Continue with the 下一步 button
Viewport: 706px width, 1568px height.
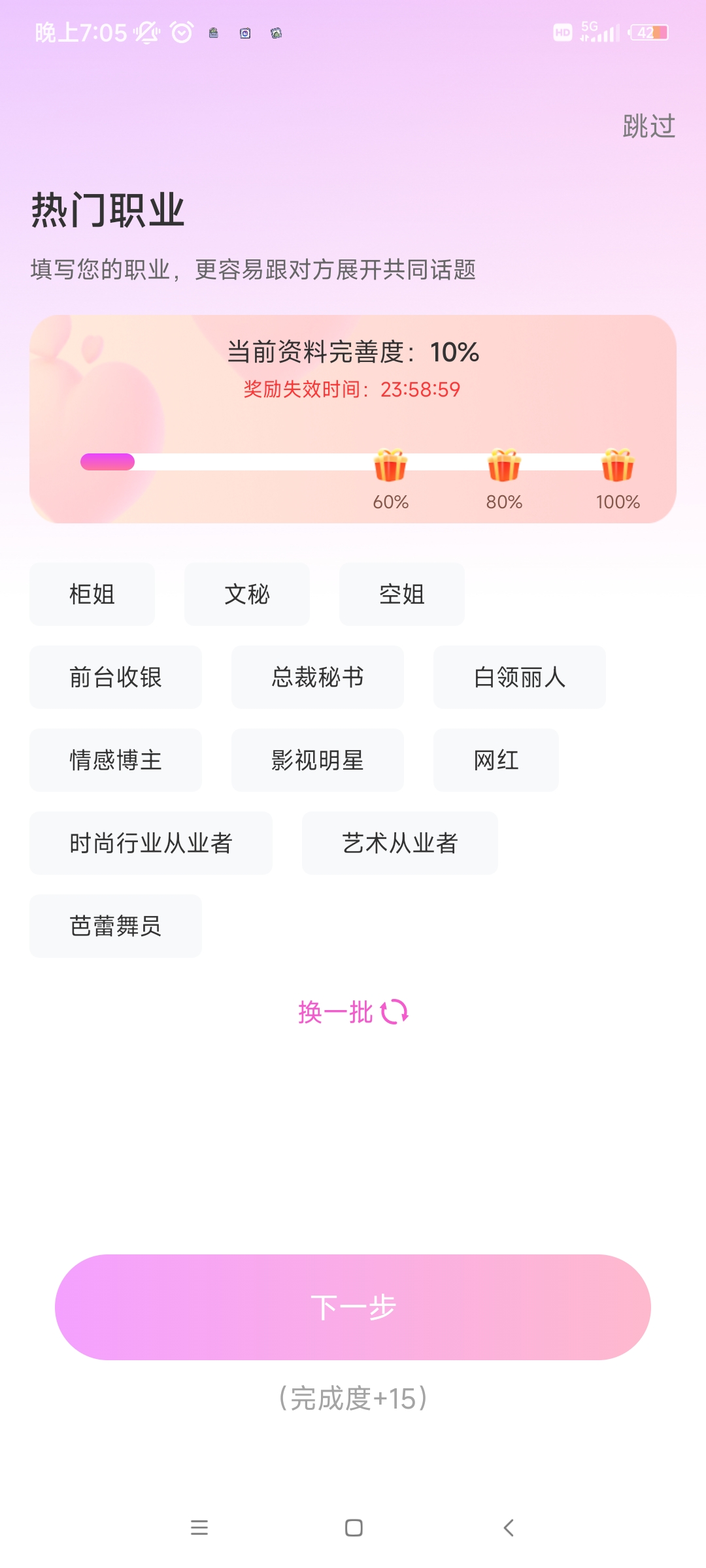pyautogui.click(x=353, y=1307)
